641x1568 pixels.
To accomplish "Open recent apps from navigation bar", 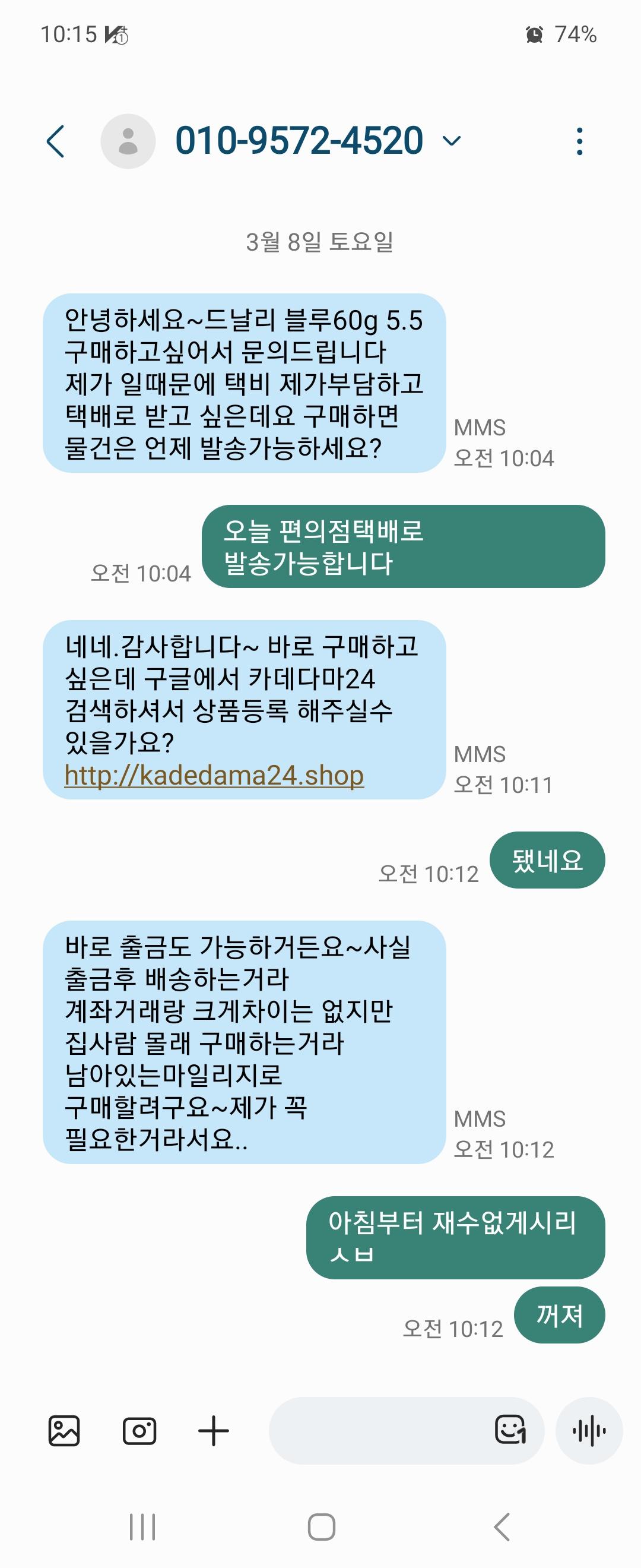I will pos(142,1527).
